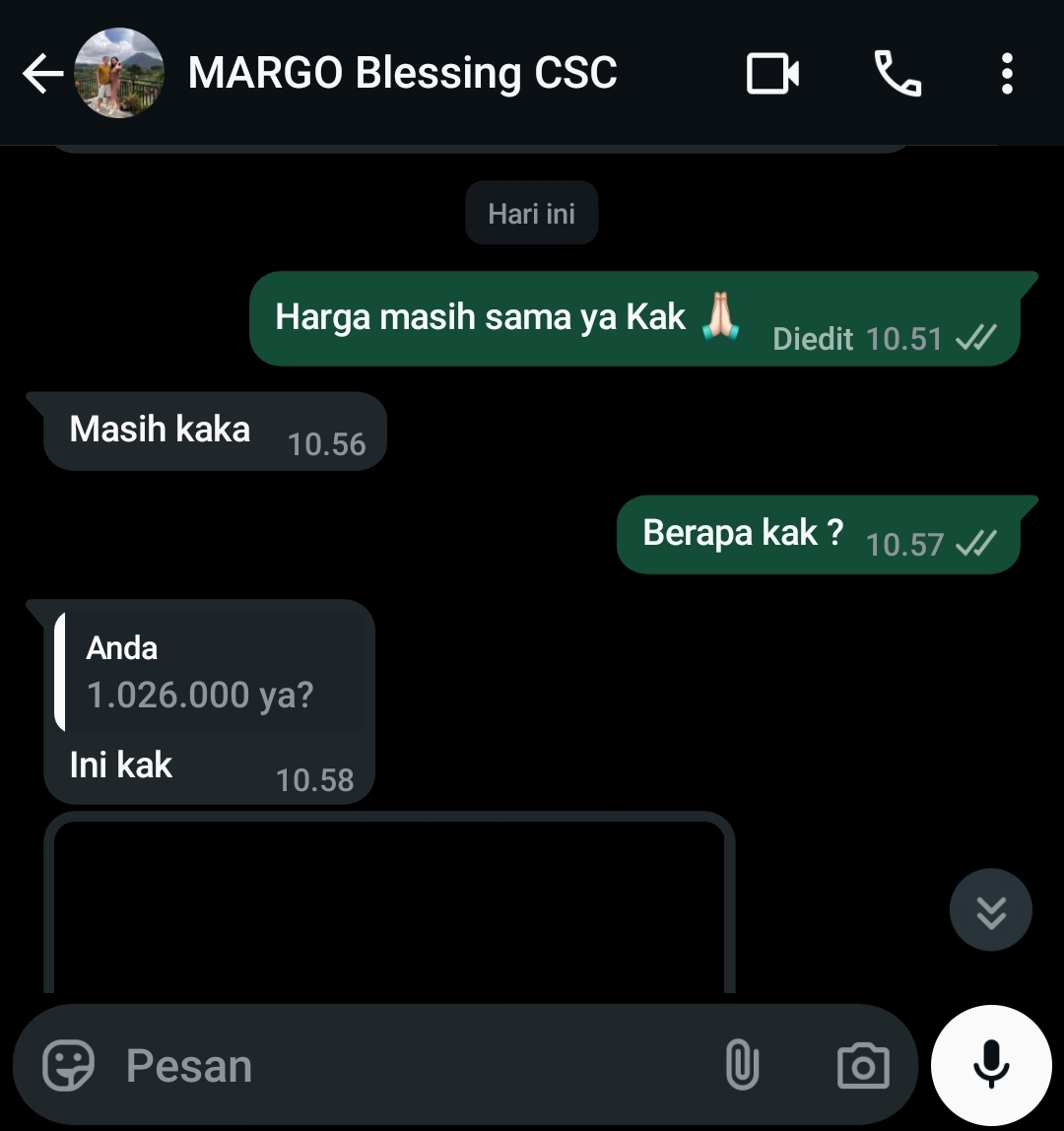Start a video call with MARGO
The image size is (1064, 1131).
coord(772,74)
